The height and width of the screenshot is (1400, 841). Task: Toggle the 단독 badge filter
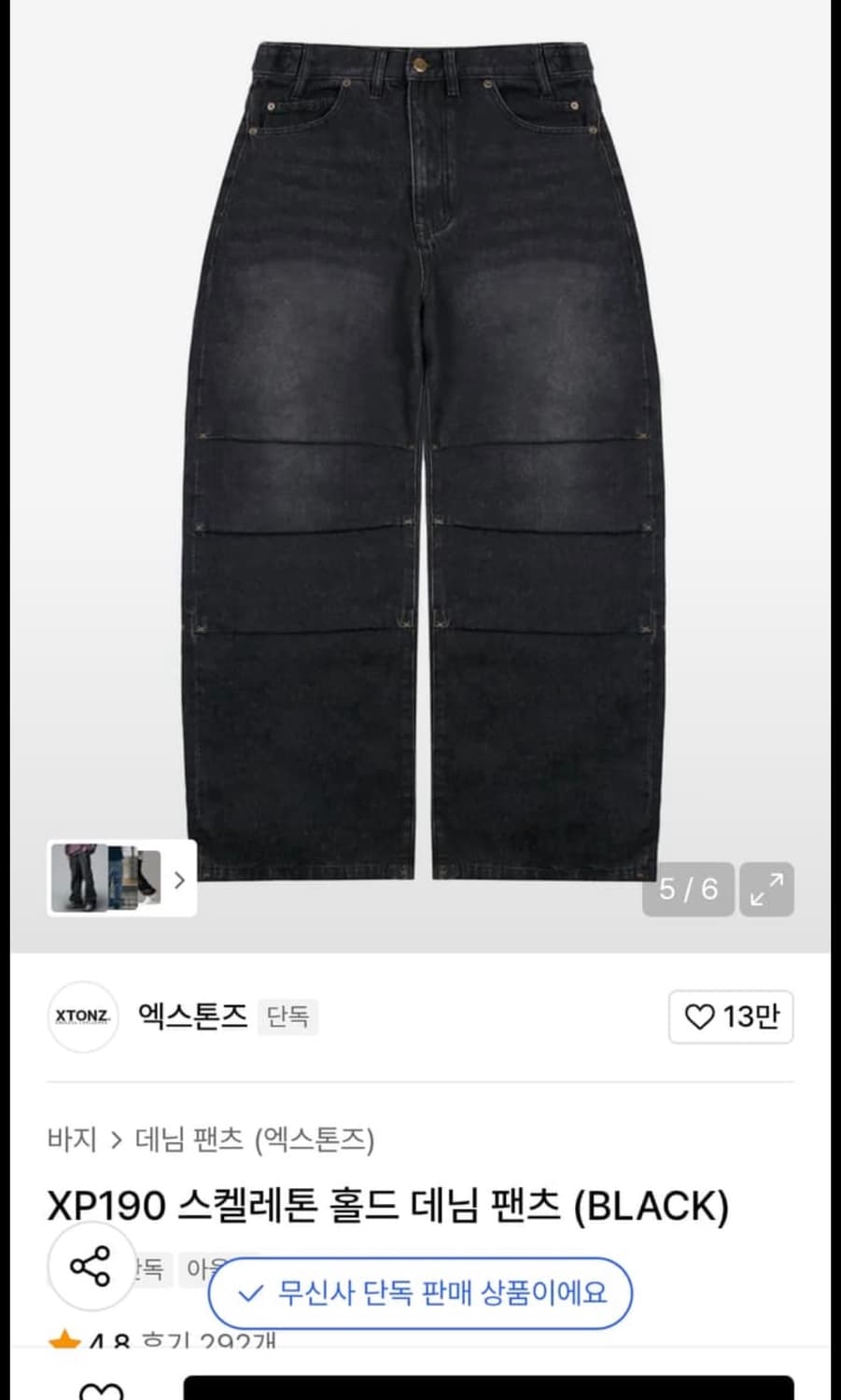tap(287, 1017)
